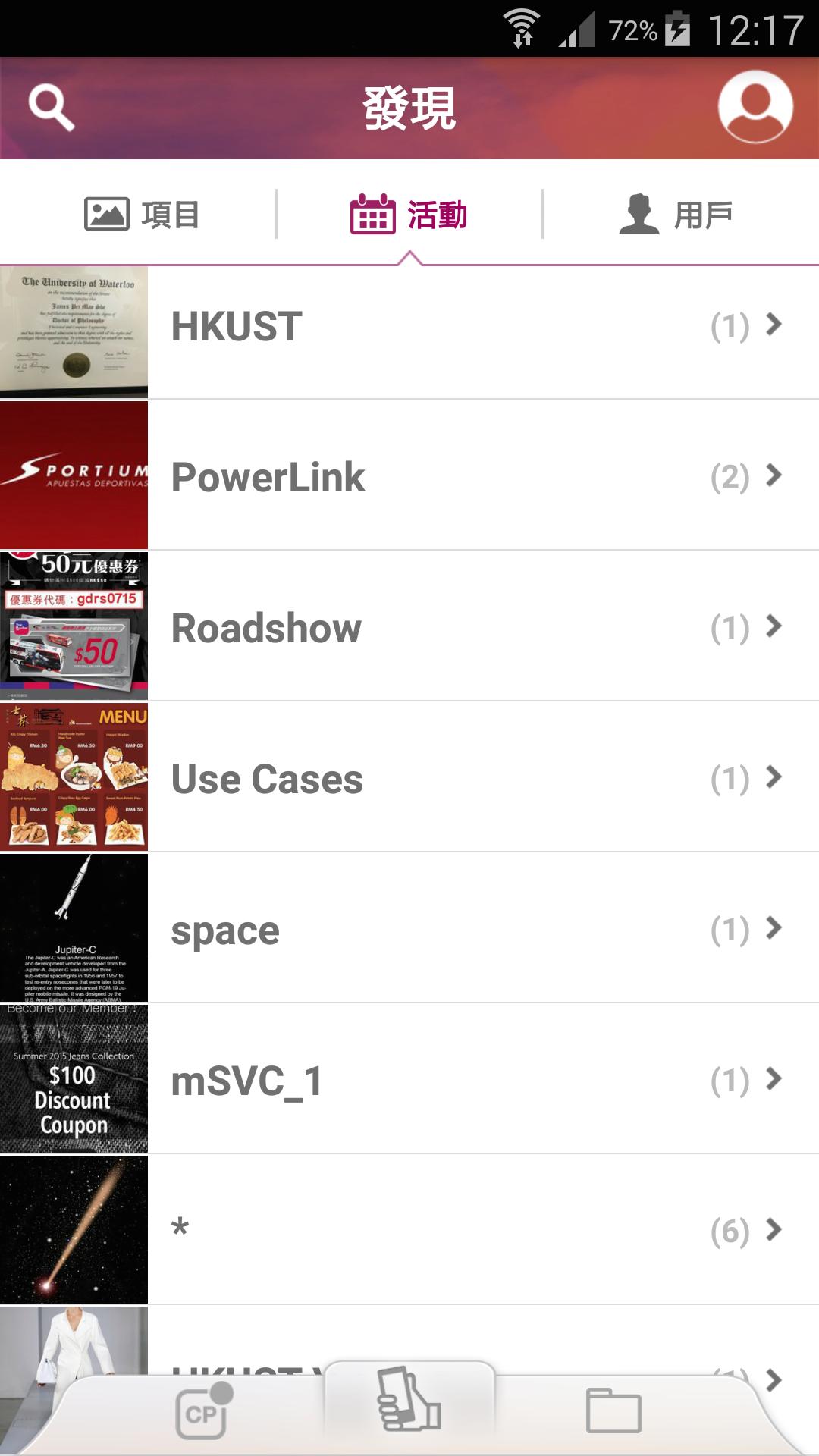Open the search magnifier icon

(52, 108)
